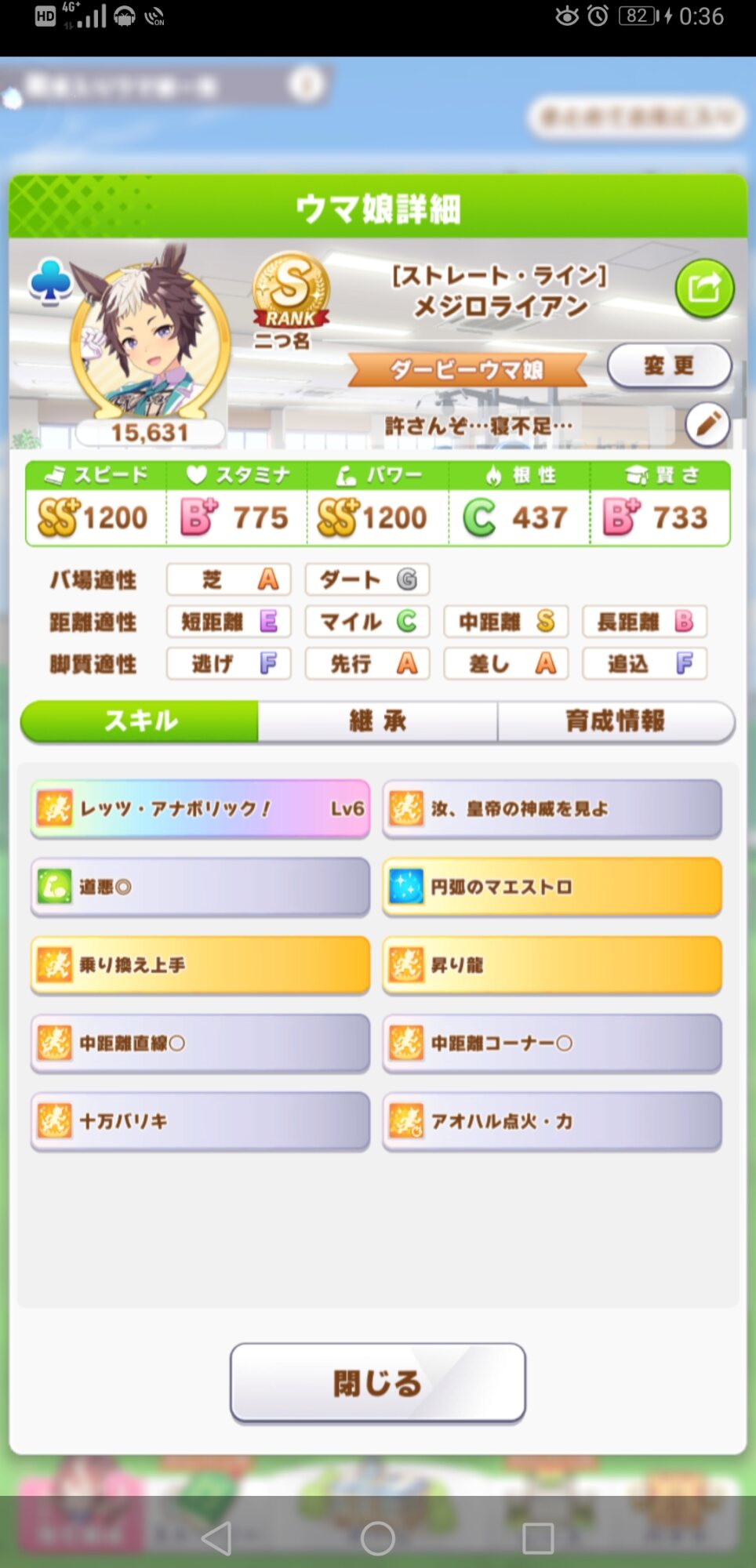View details of skill 道悪◎

[x=200, y=887]
